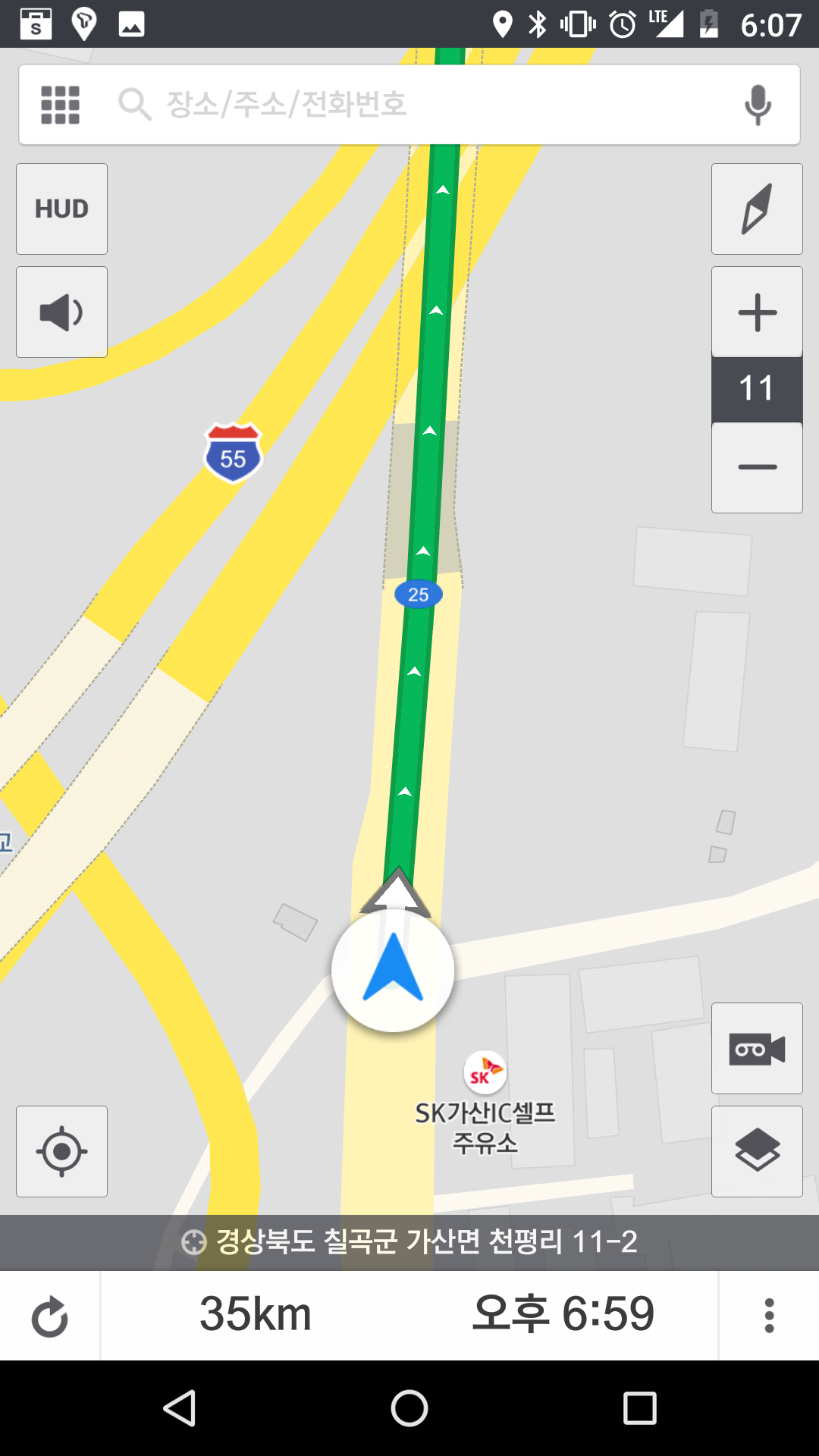The height and width of the screenshot is (1456, 819).
Task: Open the three-dot overflow menu
Action: (769, 1316)
